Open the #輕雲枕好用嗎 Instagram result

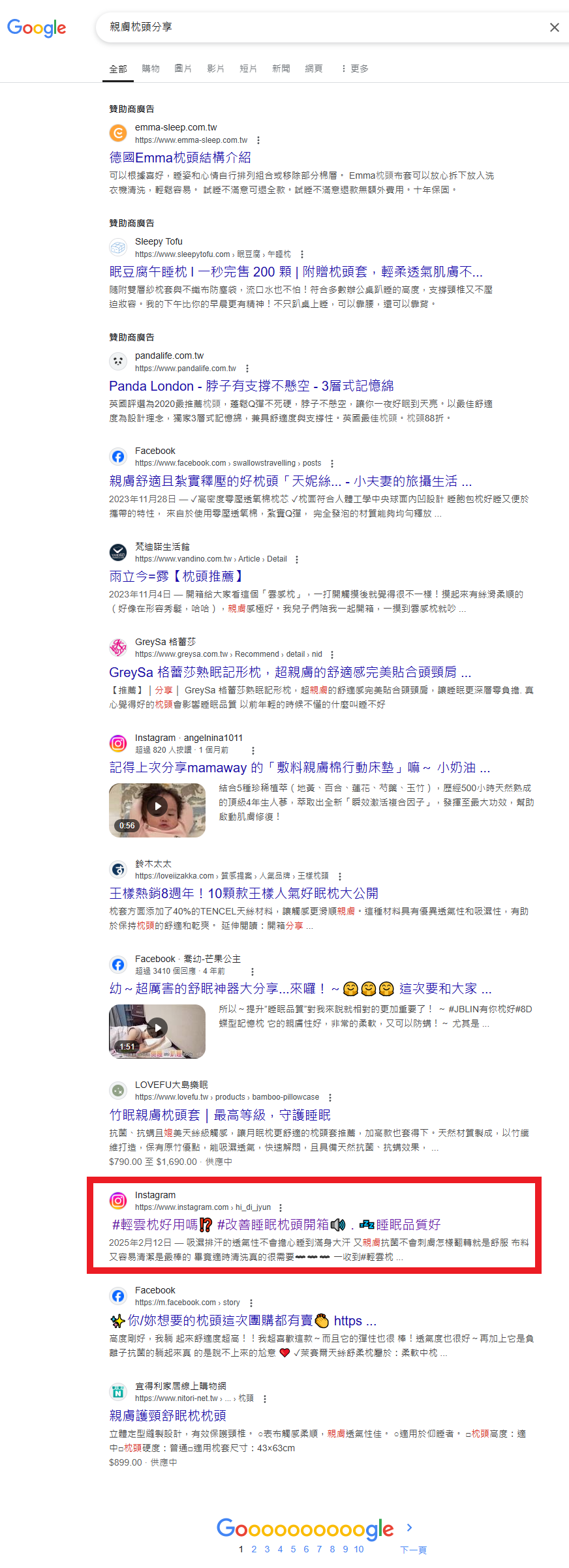tap(276, 1224)
